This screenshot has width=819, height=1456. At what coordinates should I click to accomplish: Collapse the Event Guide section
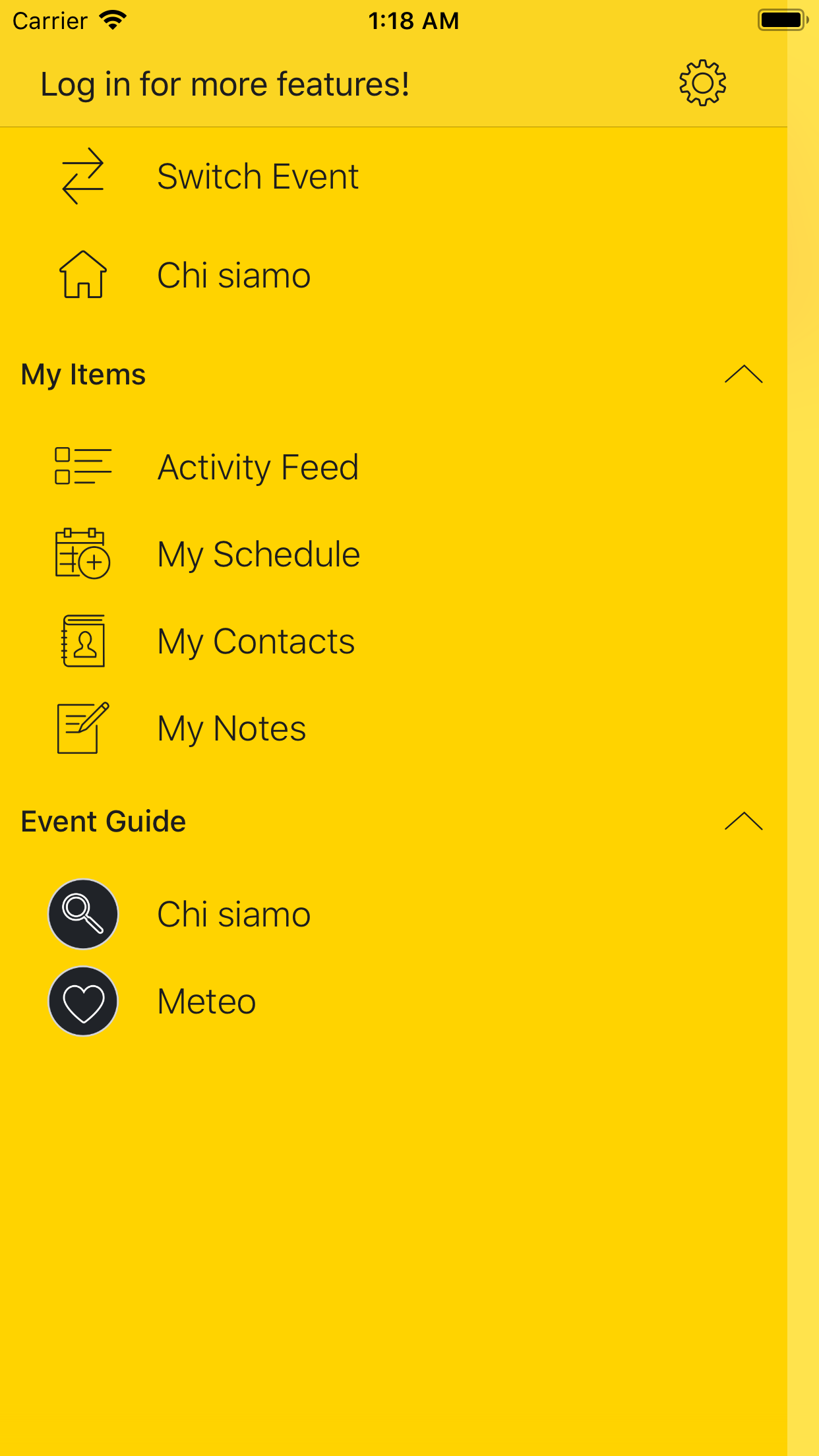click(743, 822)
